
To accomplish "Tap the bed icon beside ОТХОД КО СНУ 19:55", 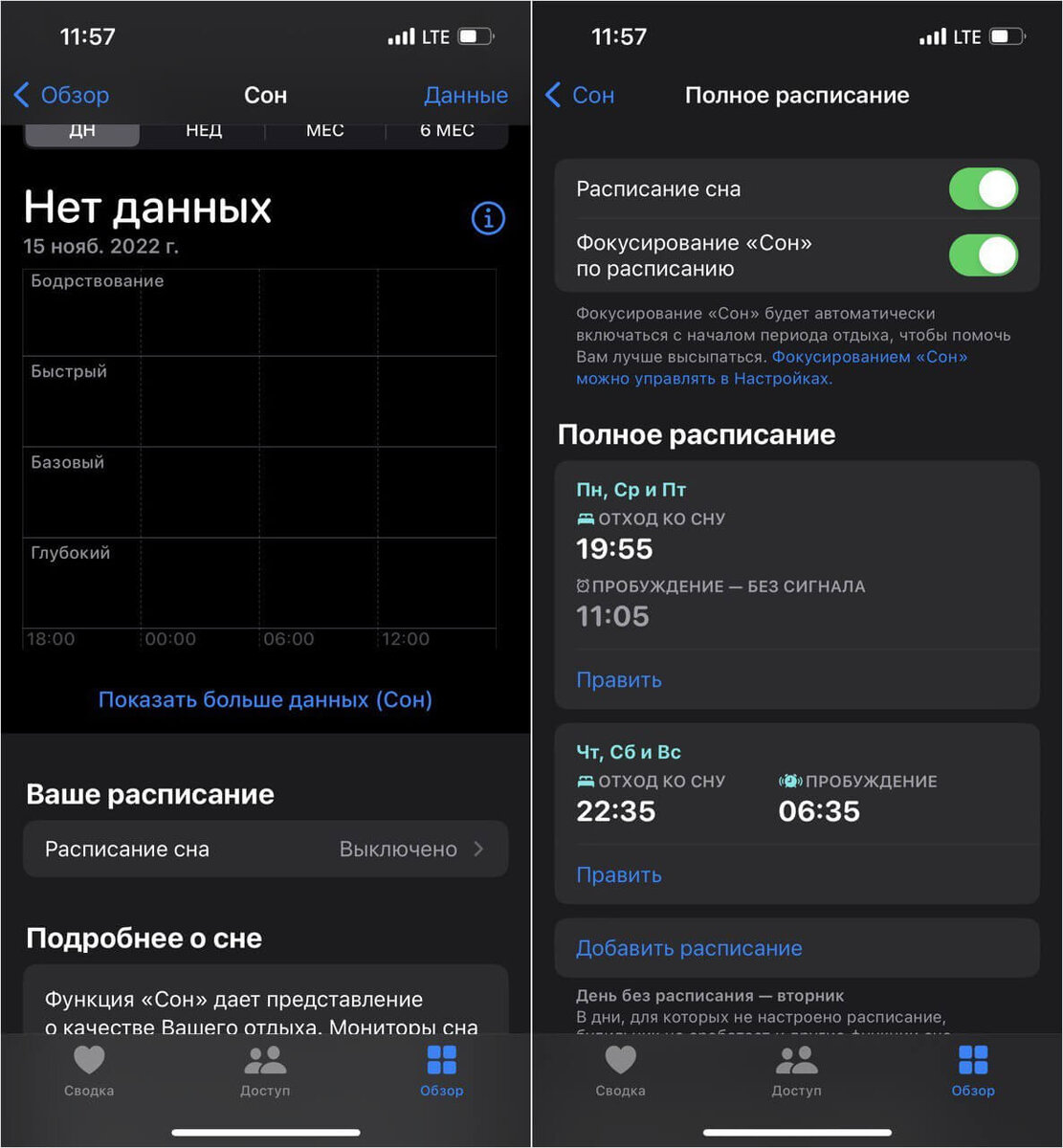I will click(585, 519).
